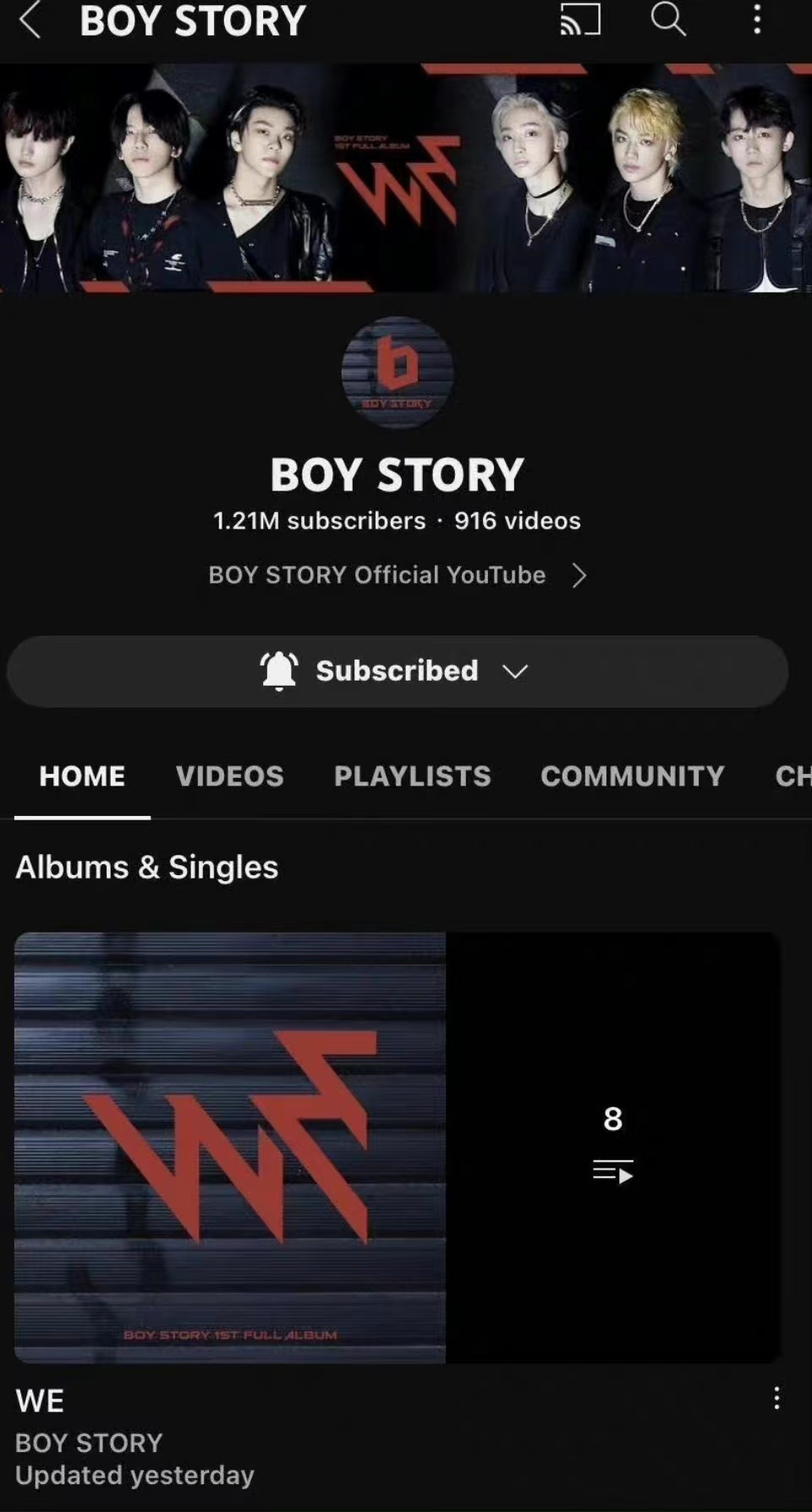Go back from the BOY STORY channel
The width and height of the screenshot is (812, 1512).
(30, 20)
